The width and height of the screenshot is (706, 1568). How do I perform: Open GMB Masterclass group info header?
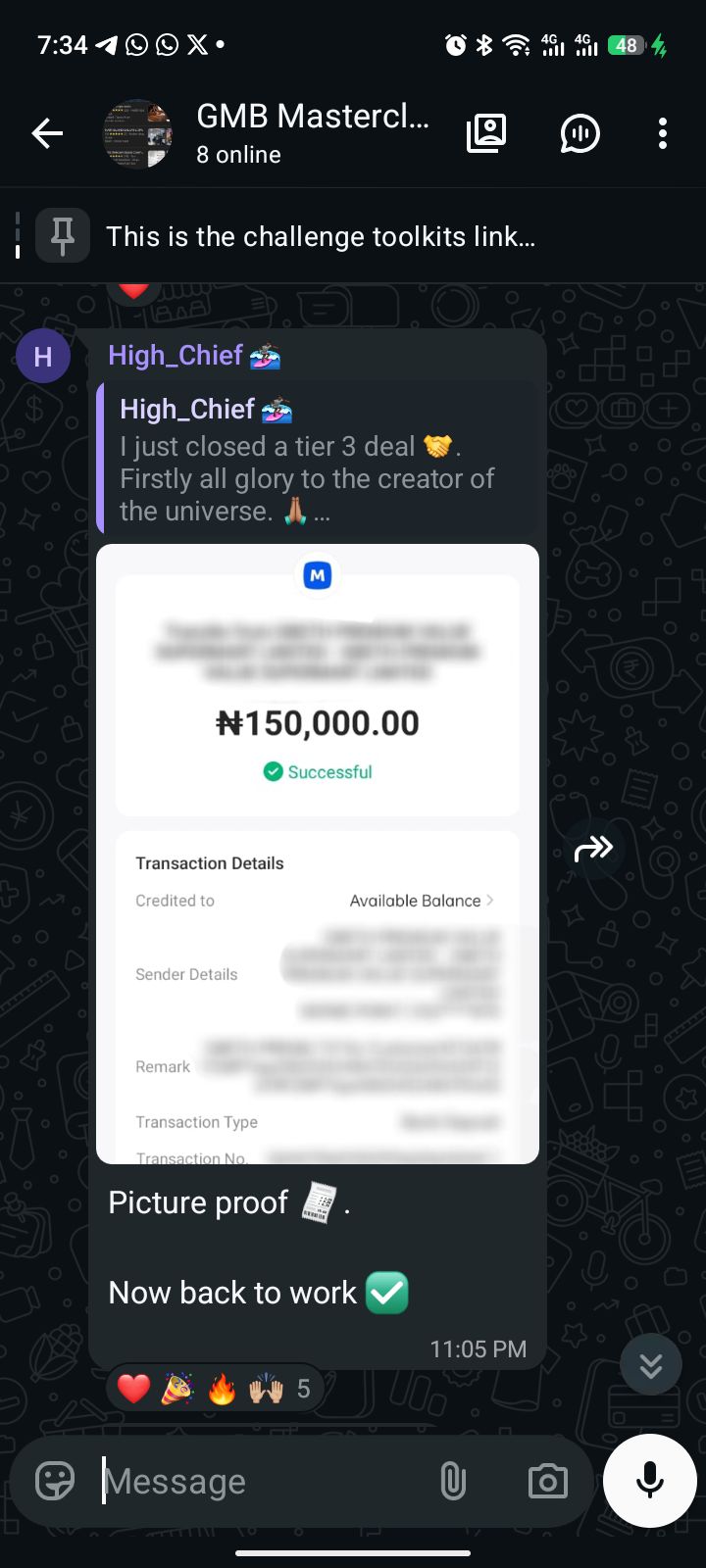[266, 133]
